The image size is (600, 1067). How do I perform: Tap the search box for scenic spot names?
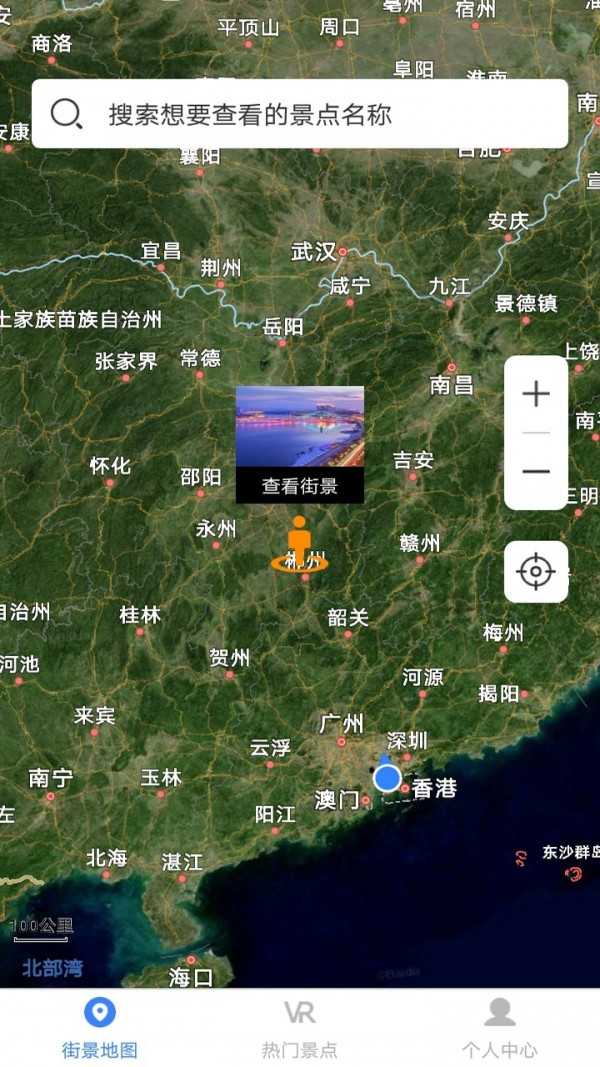click(300, 114)
